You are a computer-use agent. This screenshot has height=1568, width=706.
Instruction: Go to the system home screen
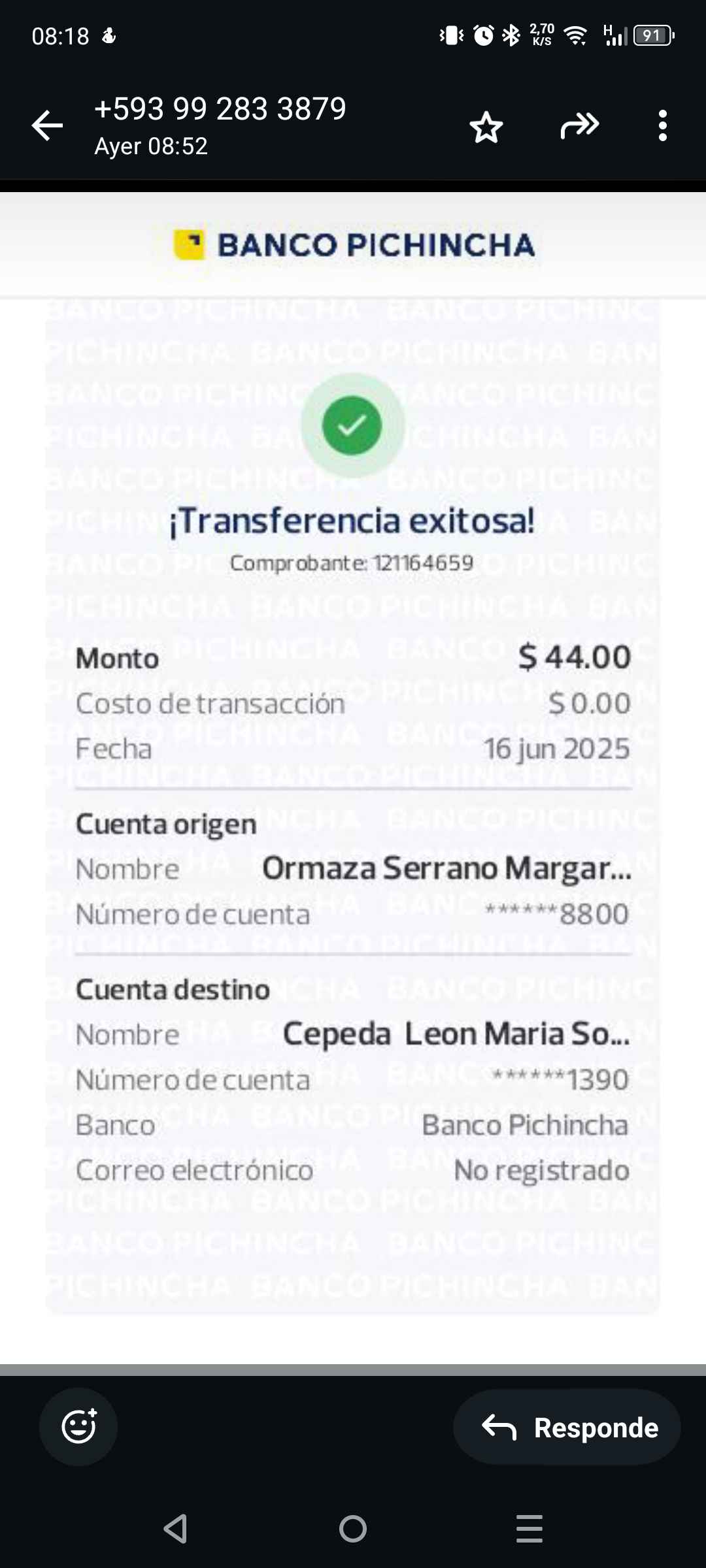click(353, 1529)
